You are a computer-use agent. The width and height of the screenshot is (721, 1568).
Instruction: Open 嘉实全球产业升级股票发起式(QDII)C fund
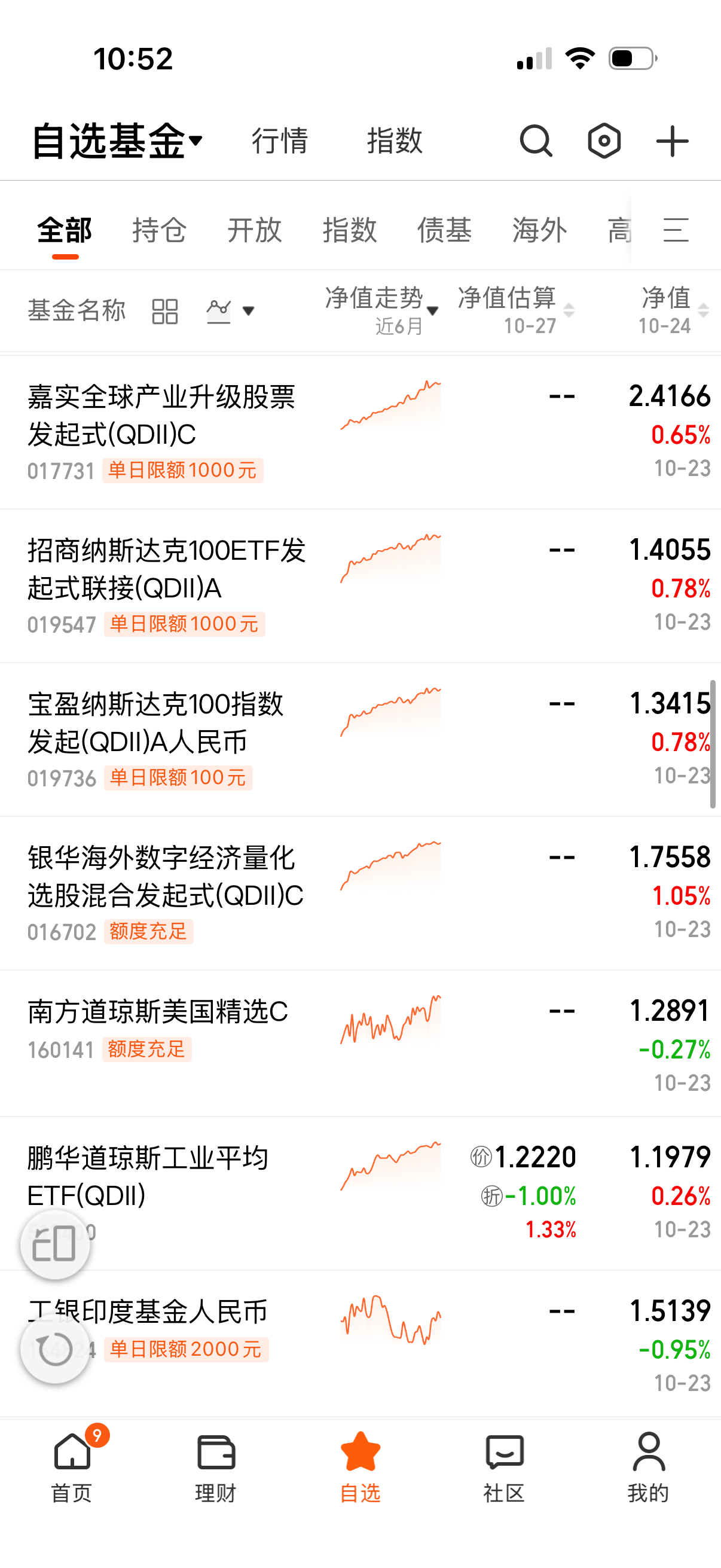point(161,416)
